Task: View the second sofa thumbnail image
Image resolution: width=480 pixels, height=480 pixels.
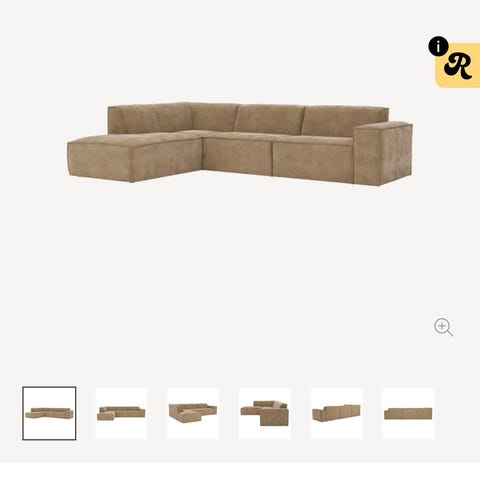Action: (x=121, y=413)
